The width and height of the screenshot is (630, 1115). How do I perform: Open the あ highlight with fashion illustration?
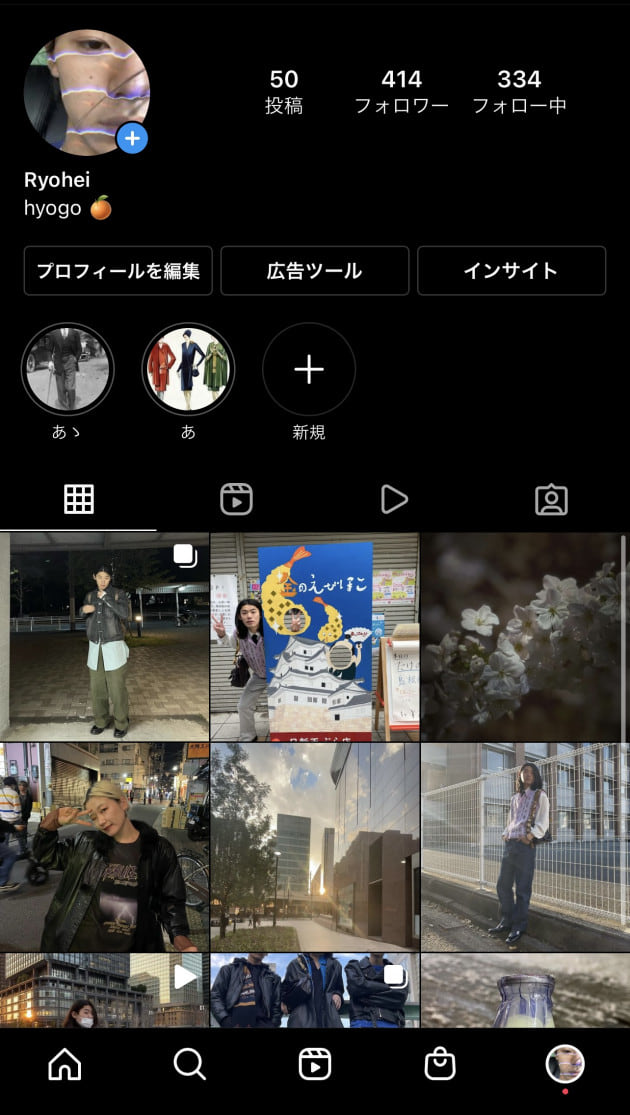tap(188, 369)
